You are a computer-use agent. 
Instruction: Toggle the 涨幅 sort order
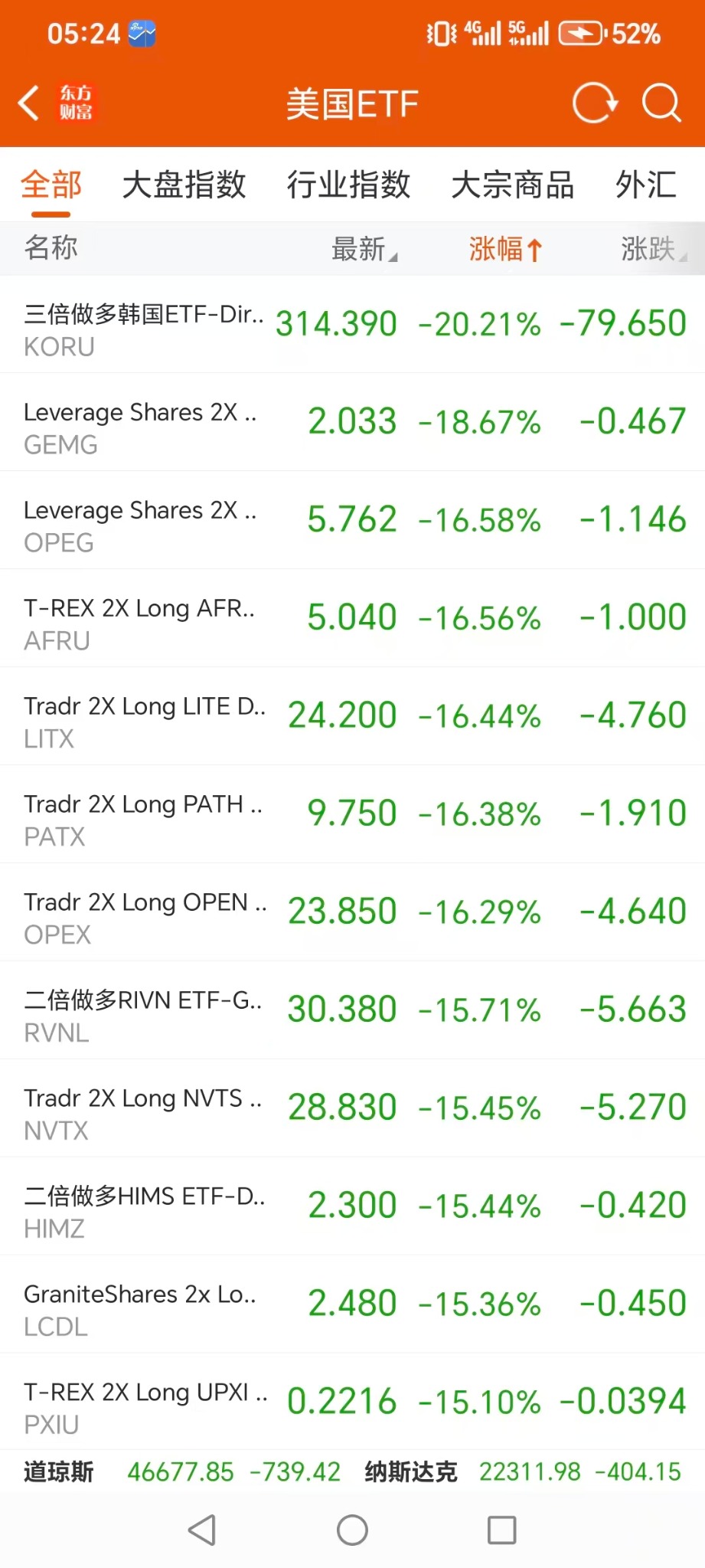point(505,249)
